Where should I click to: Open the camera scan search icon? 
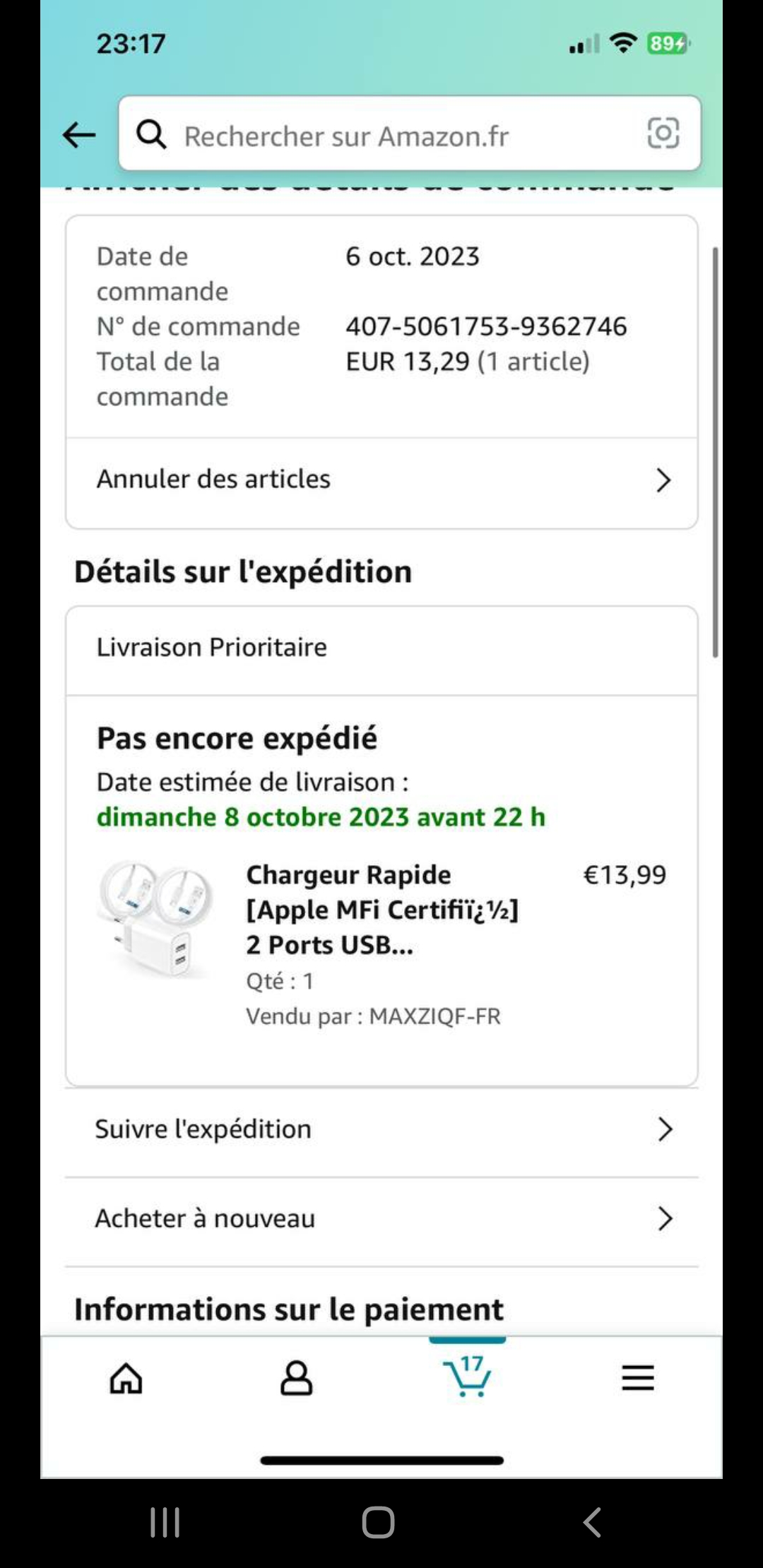(x=663, y=133)
